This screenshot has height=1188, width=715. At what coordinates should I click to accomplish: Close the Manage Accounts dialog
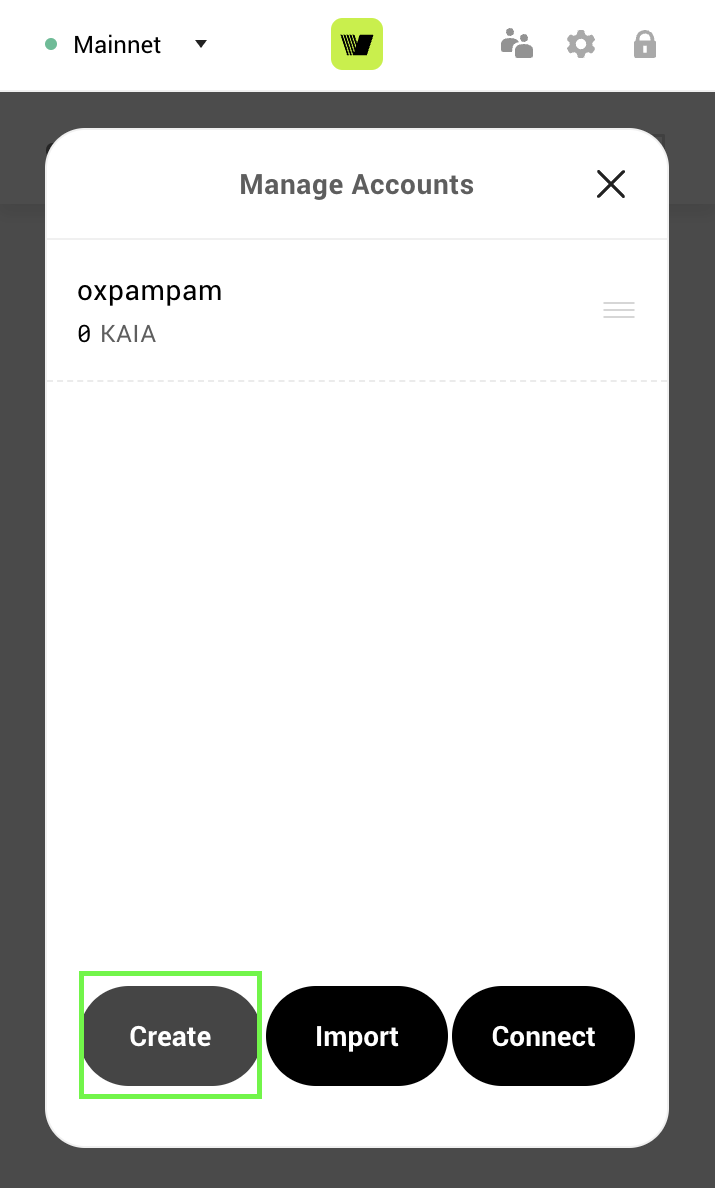point(610,184)
